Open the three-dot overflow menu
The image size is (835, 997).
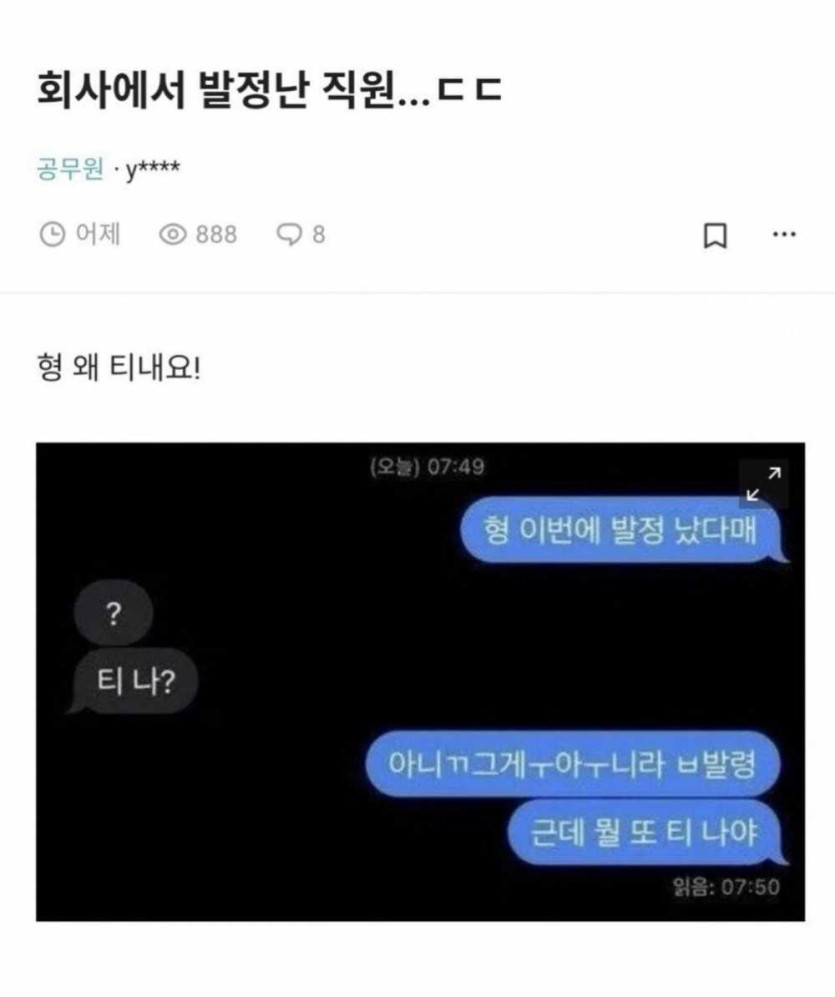pyautogui.click(x=785, y=235)
